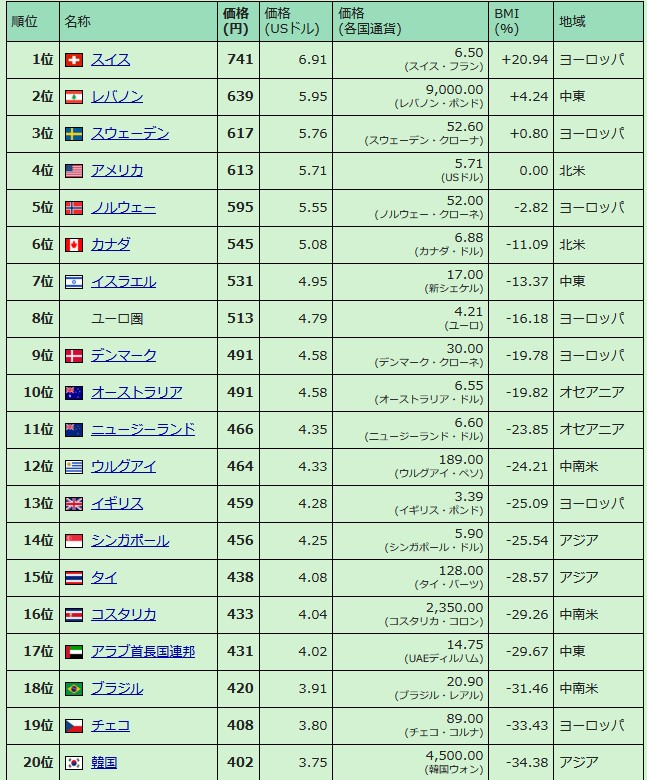The image size is (647, 780).
Task: View details for チェコ
Action: point(110,726)
